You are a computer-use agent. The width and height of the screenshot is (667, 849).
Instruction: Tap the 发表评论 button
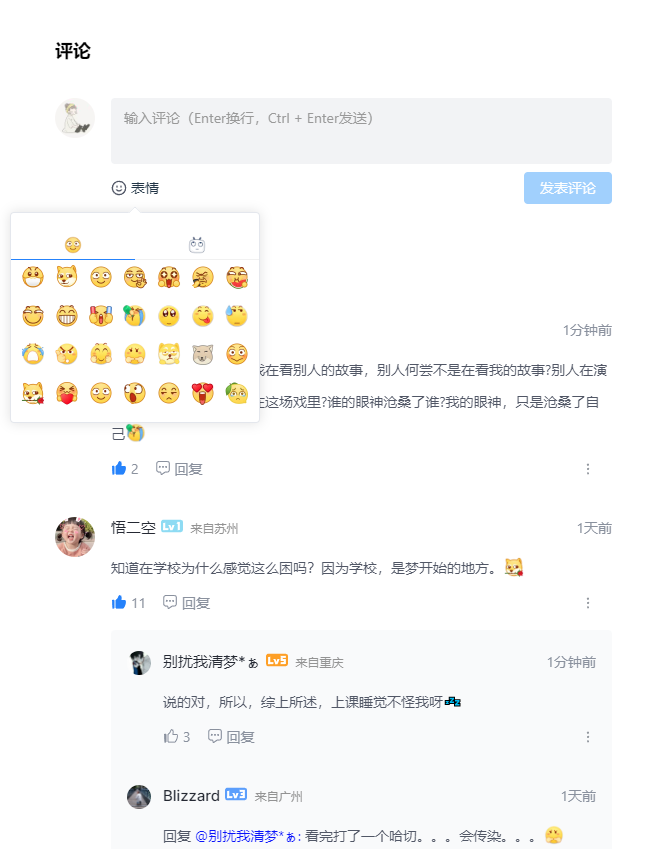click(x=567, y=188)
